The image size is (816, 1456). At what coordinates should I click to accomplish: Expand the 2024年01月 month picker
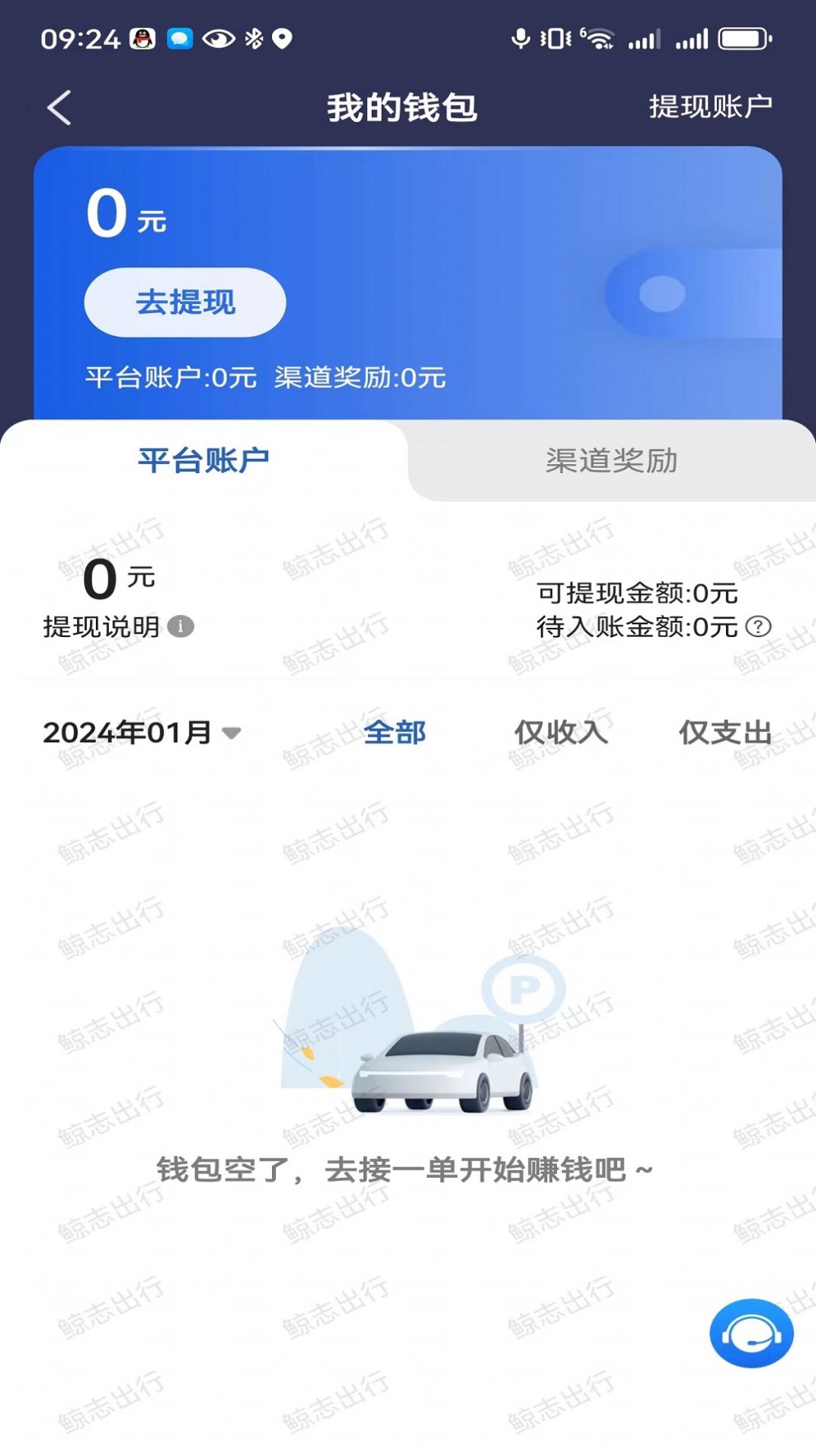[142, 732]
